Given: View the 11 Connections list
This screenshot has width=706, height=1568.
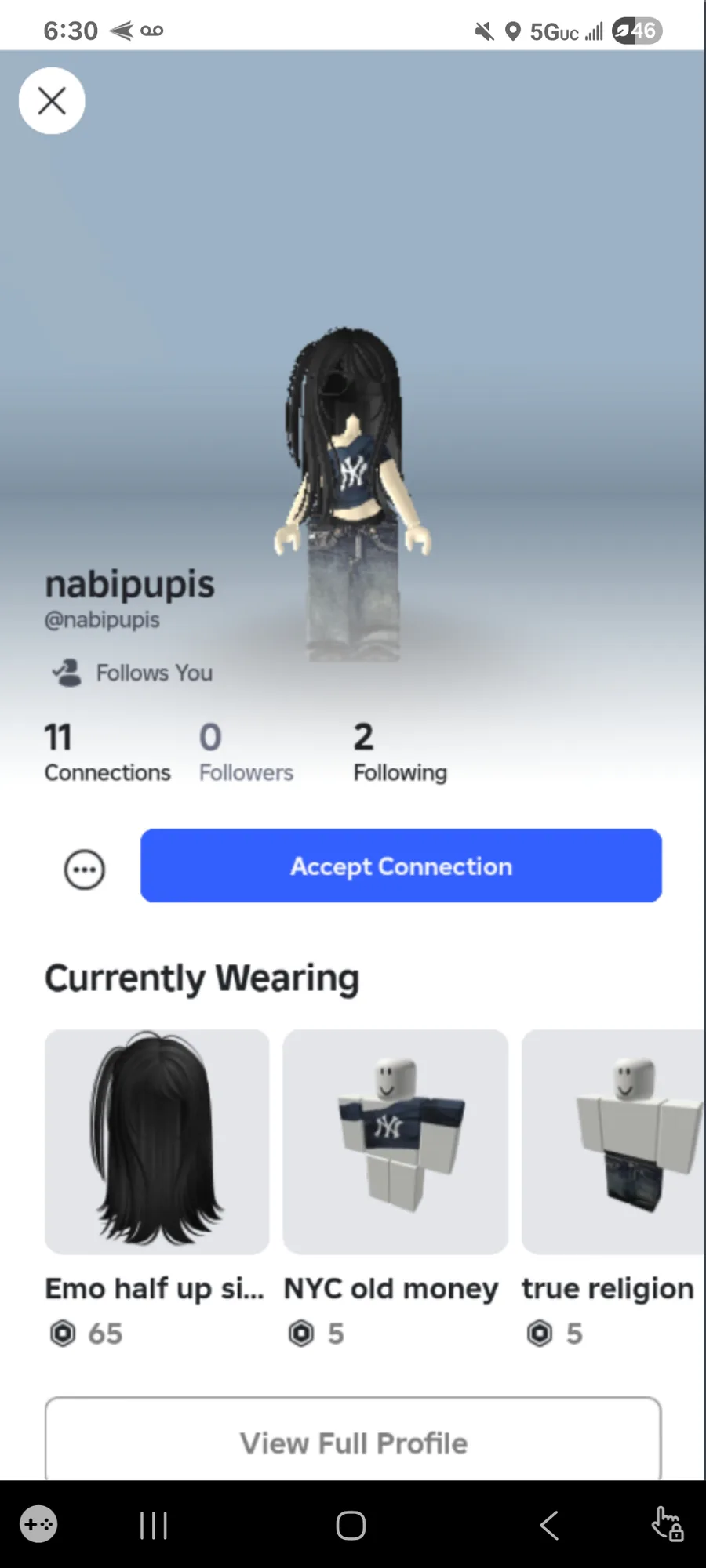Looking at the screenshot, I should [107, 752].
